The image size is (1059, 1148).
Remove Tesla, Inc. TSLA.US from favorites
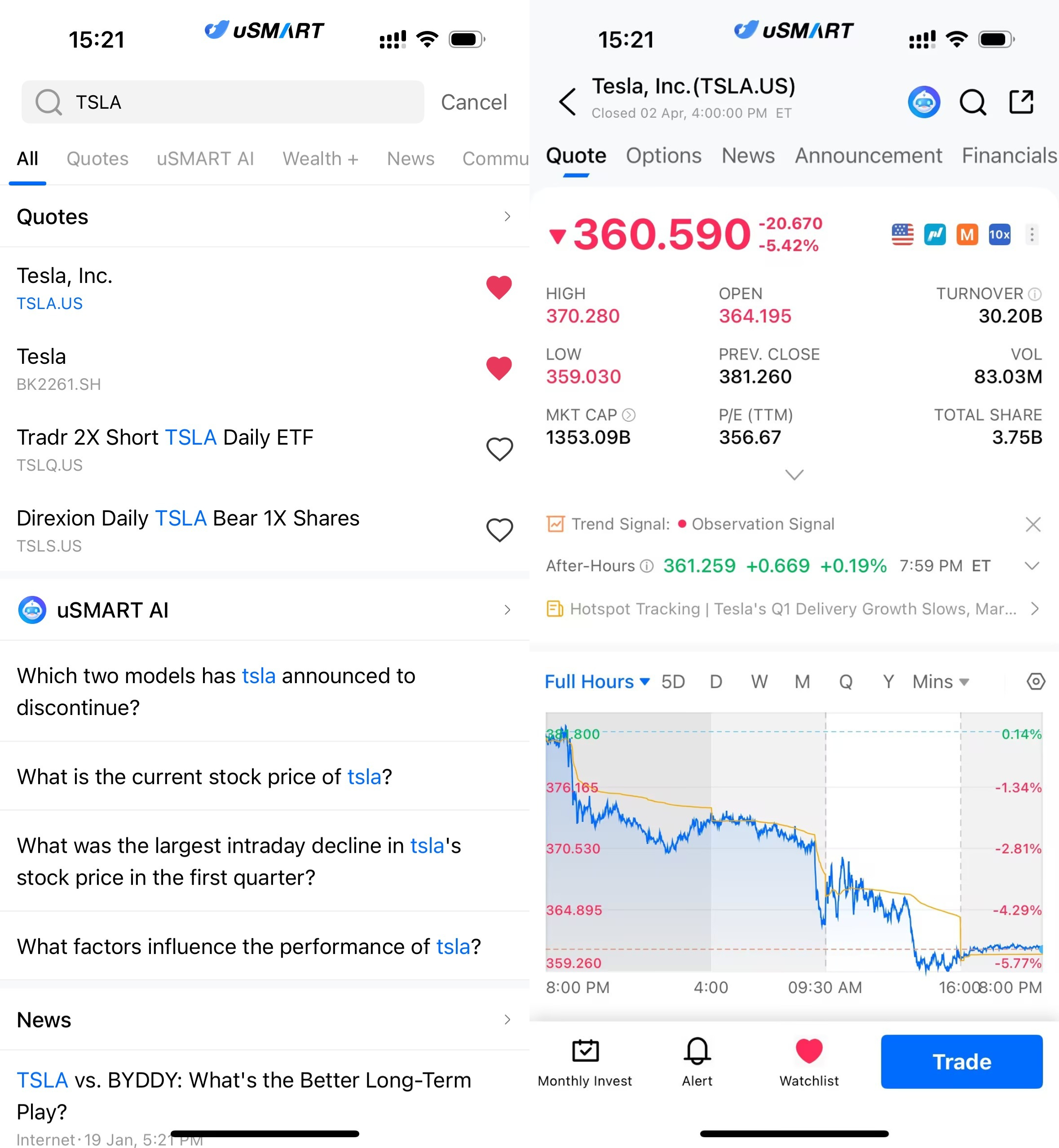click(499, 287)
